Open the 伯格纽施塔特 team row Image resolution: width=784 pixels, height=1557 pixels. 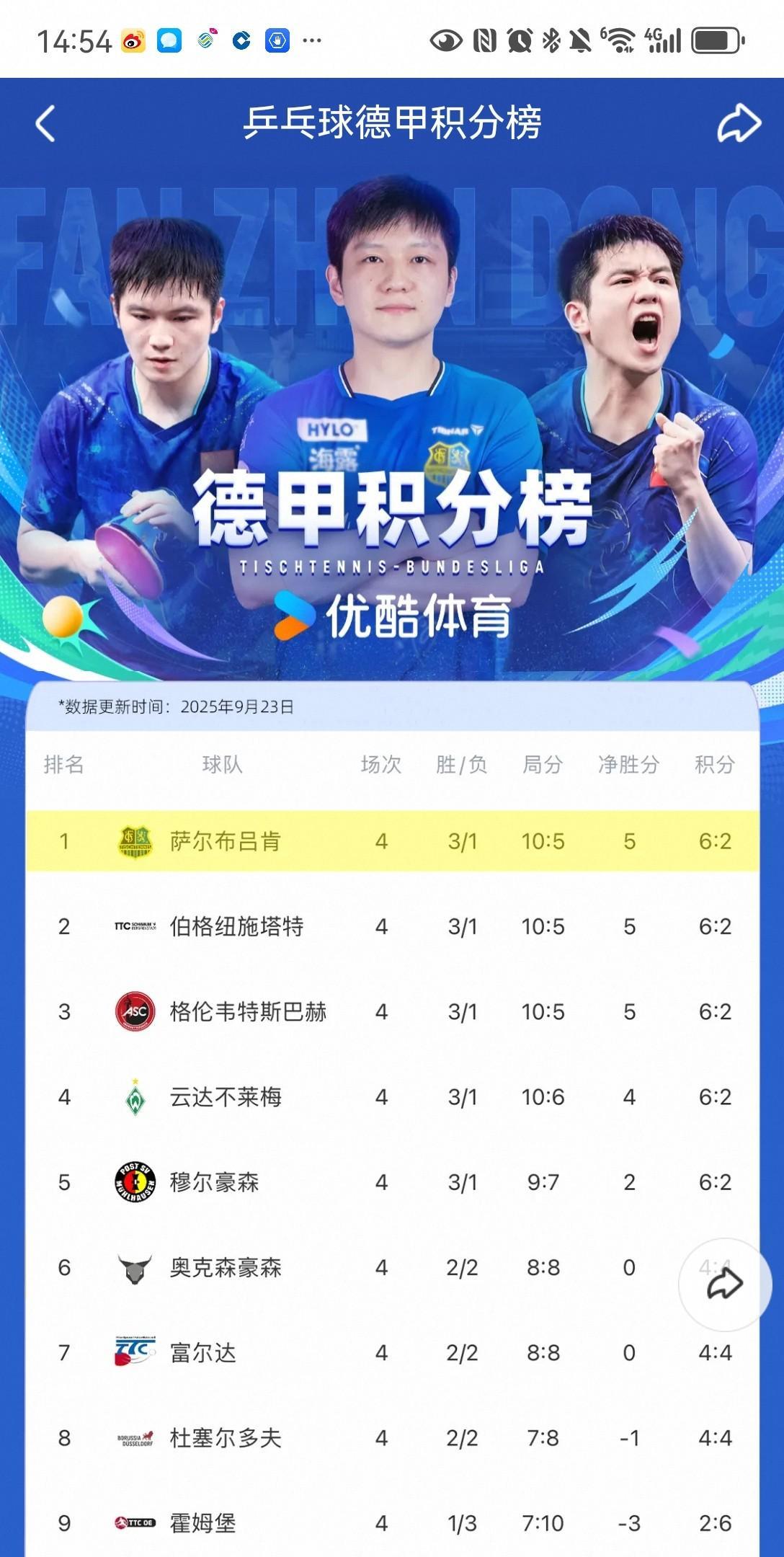(393, 926)
